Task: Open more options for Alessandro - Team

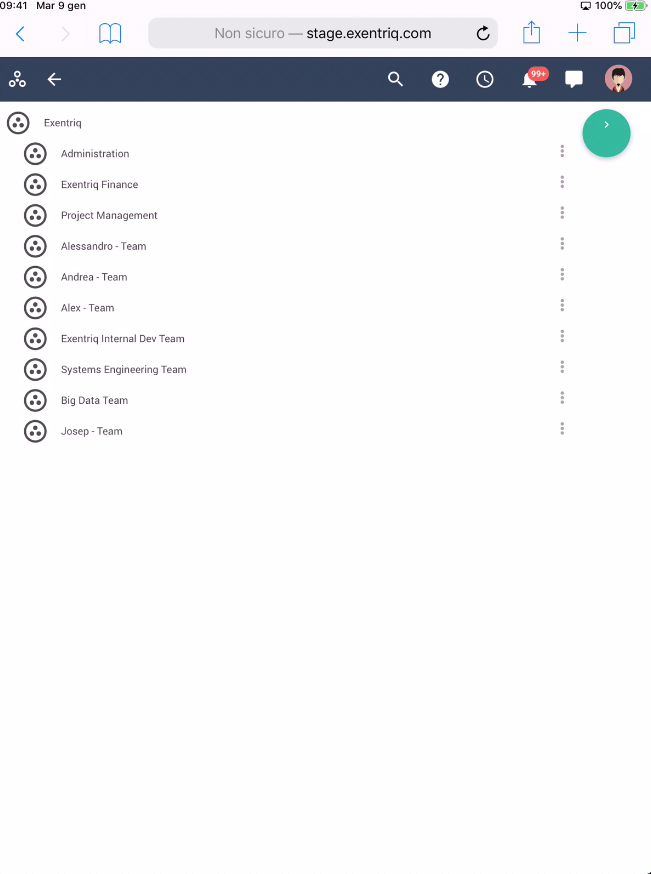Action: coord(562,244)
